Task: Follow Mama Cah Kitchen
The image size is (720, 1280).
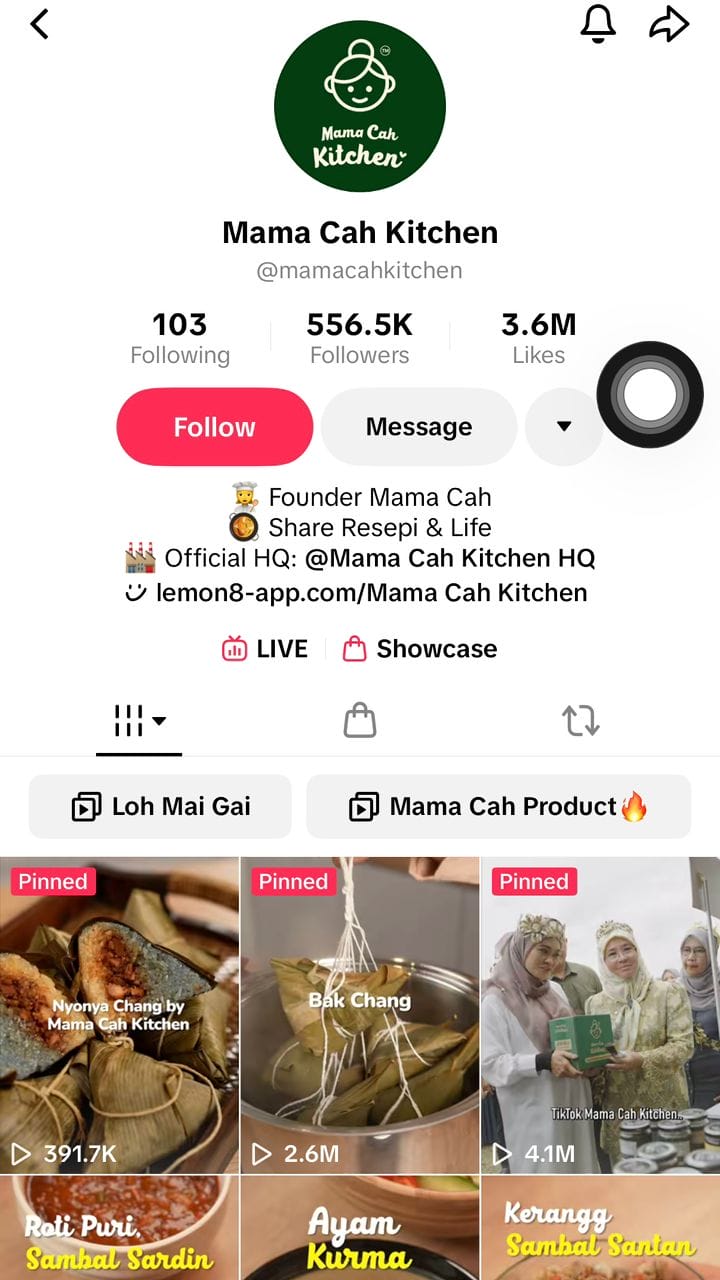Action: [x=214, y=427]
